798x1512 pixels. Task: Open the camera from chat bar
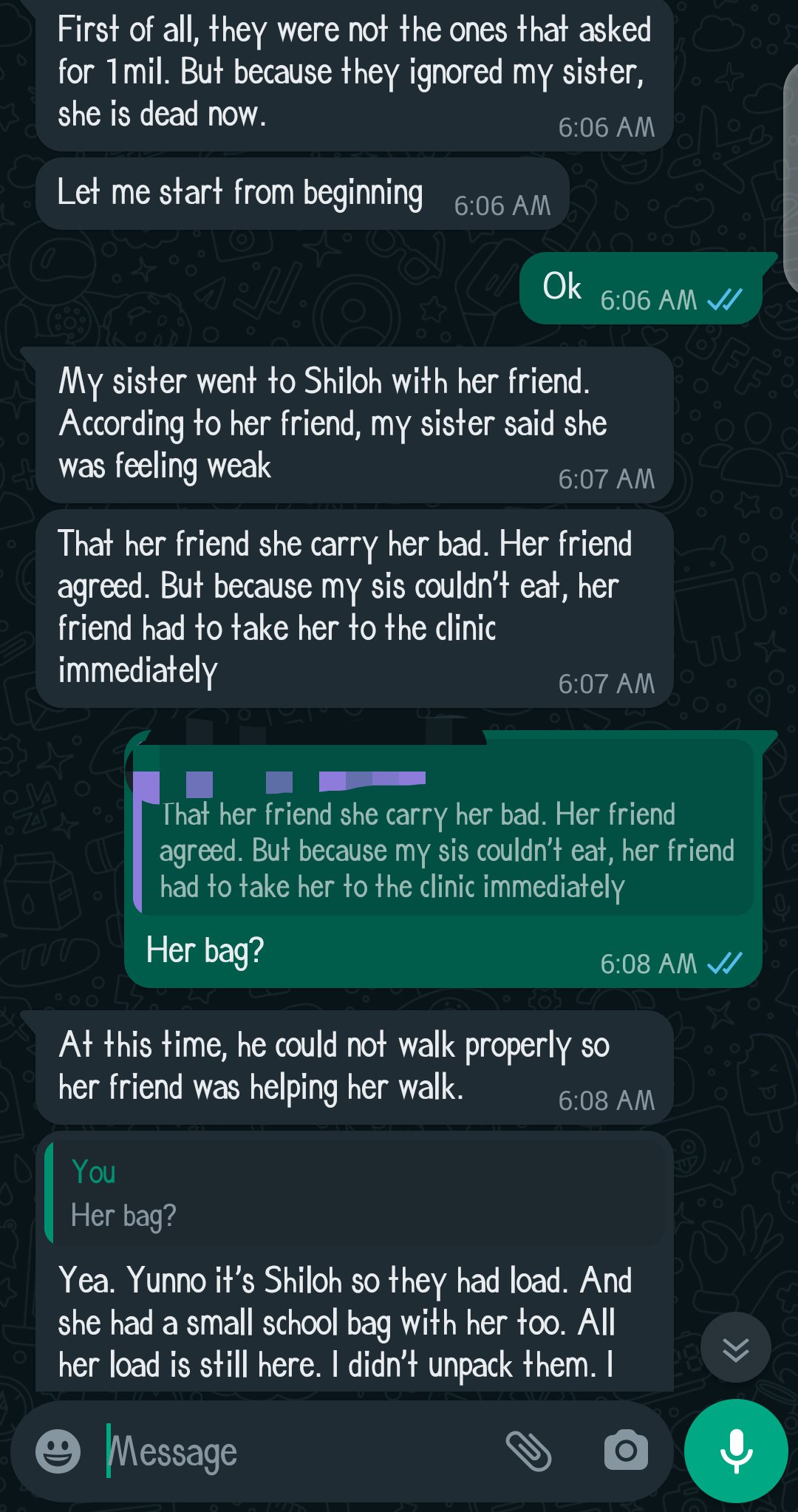pyautogui.click(x=625, y=1451)
